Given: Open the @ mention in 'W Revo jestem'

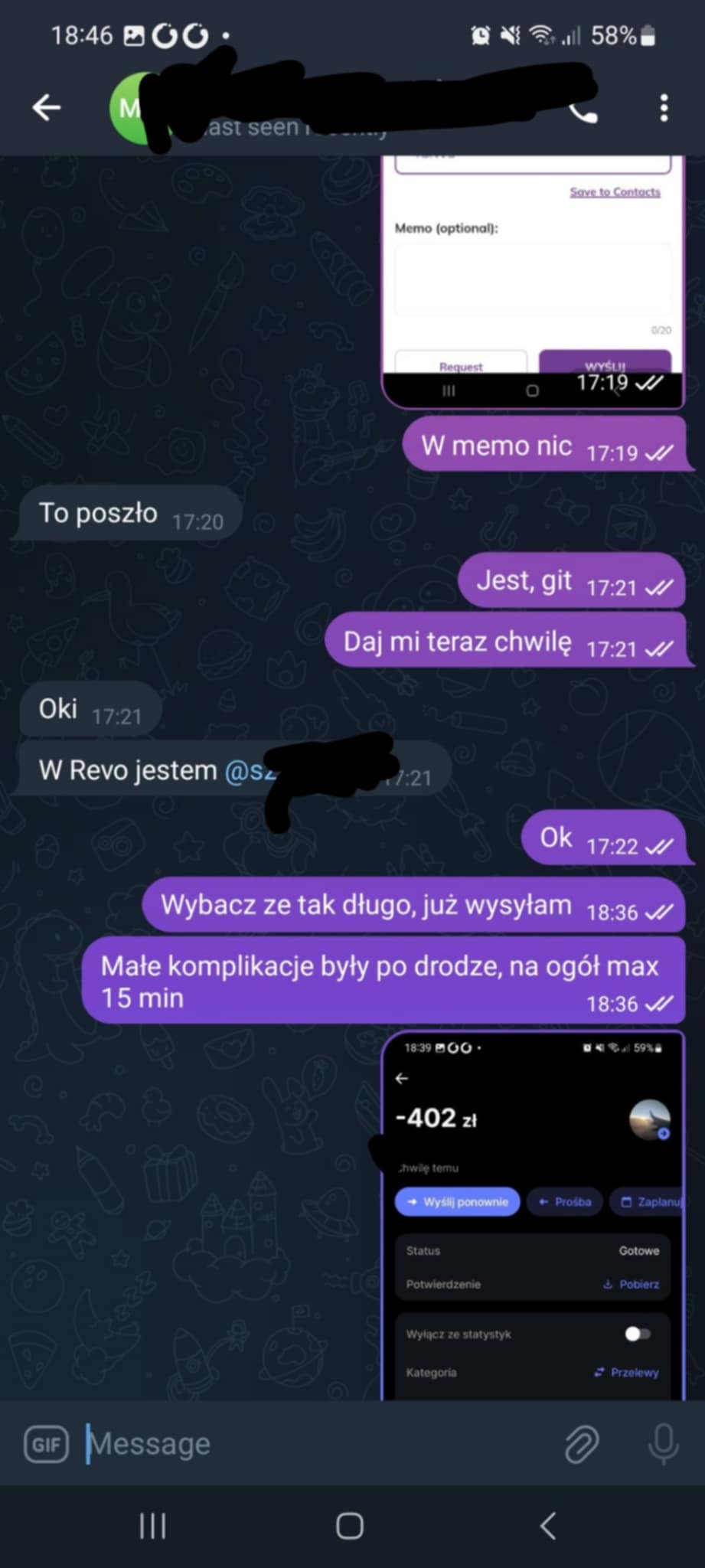Looking at the screenshot, I should pyautogui.click(x=249, y=770).
